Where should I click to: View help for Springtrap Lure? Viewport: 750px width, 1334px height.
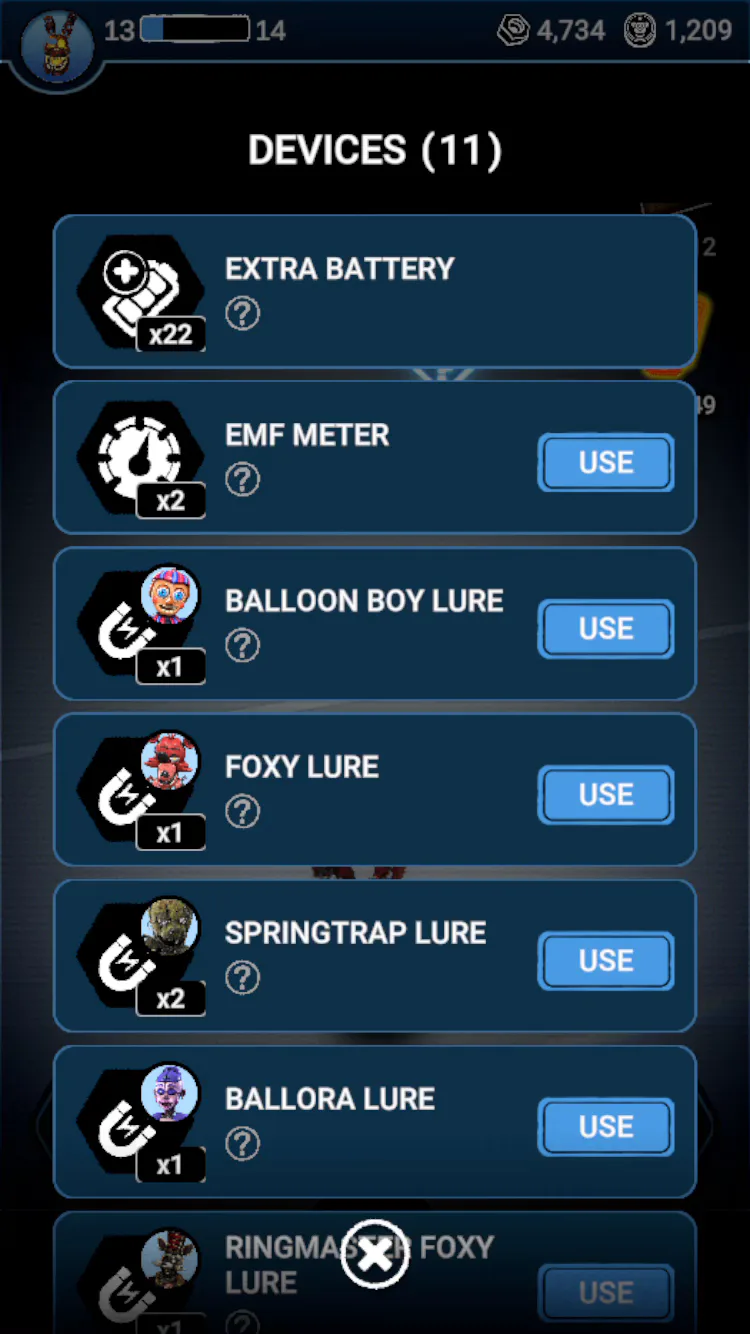point(242,978)
